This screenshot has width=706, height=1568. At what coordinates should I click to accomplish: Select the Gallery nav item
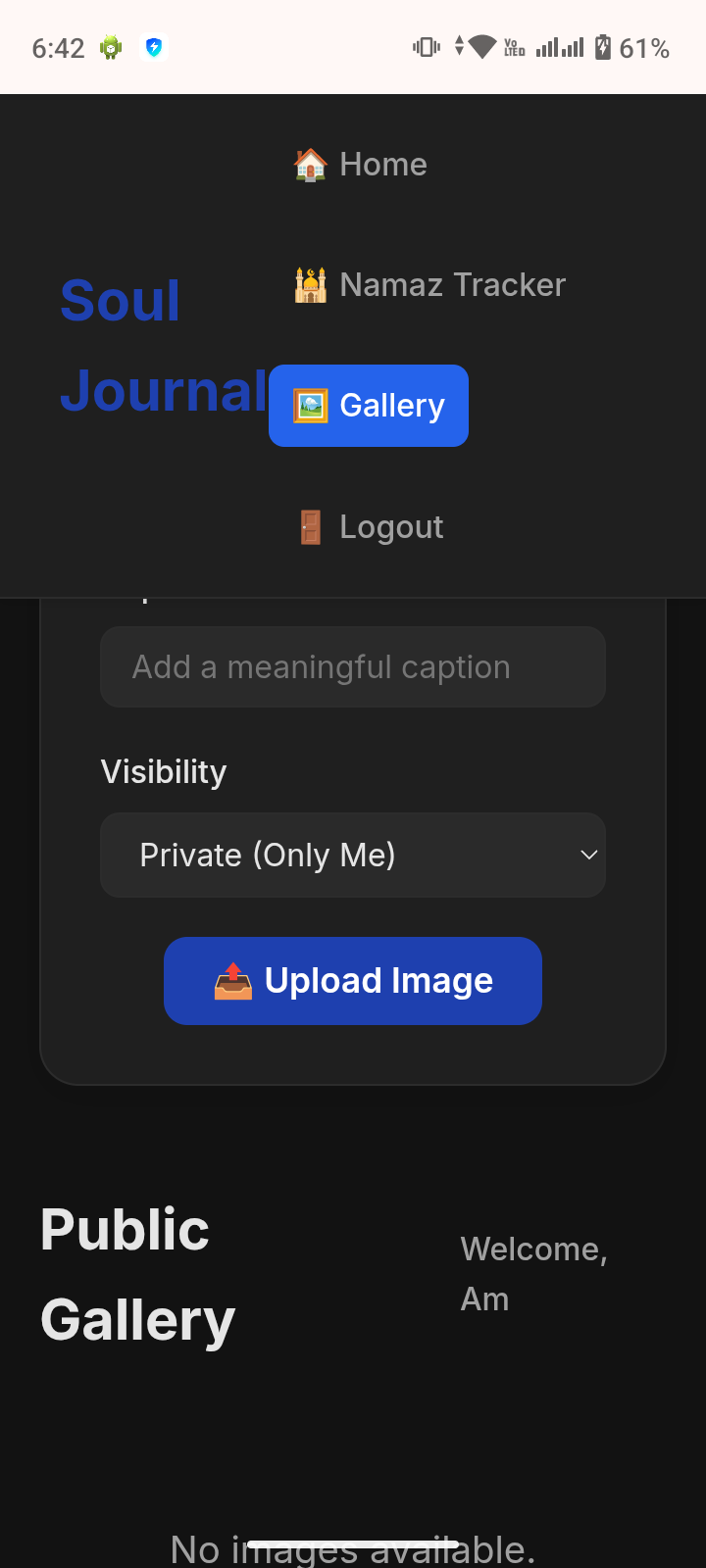pos(369,406)
